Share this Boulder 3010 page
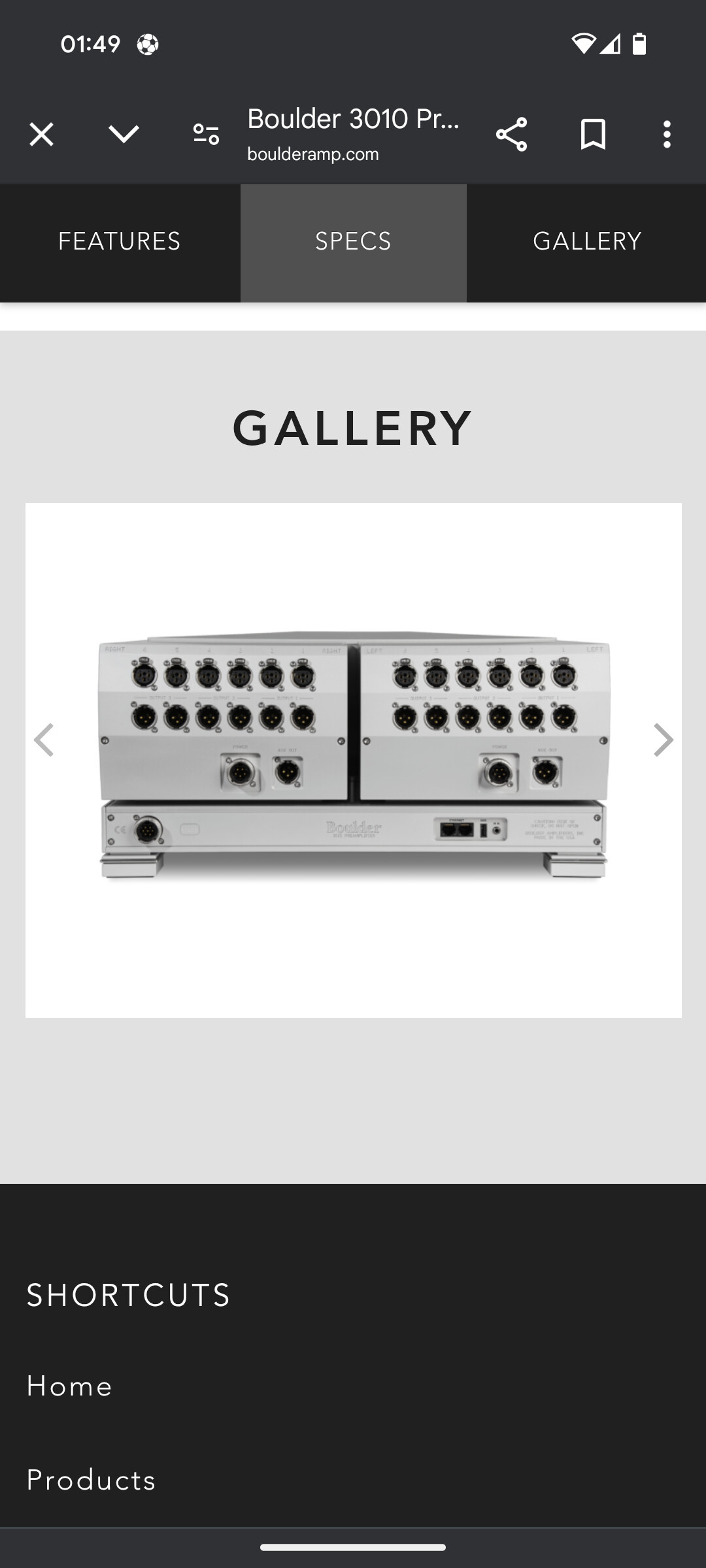This screenshot has height=1568, width=706. pos(511,135)
